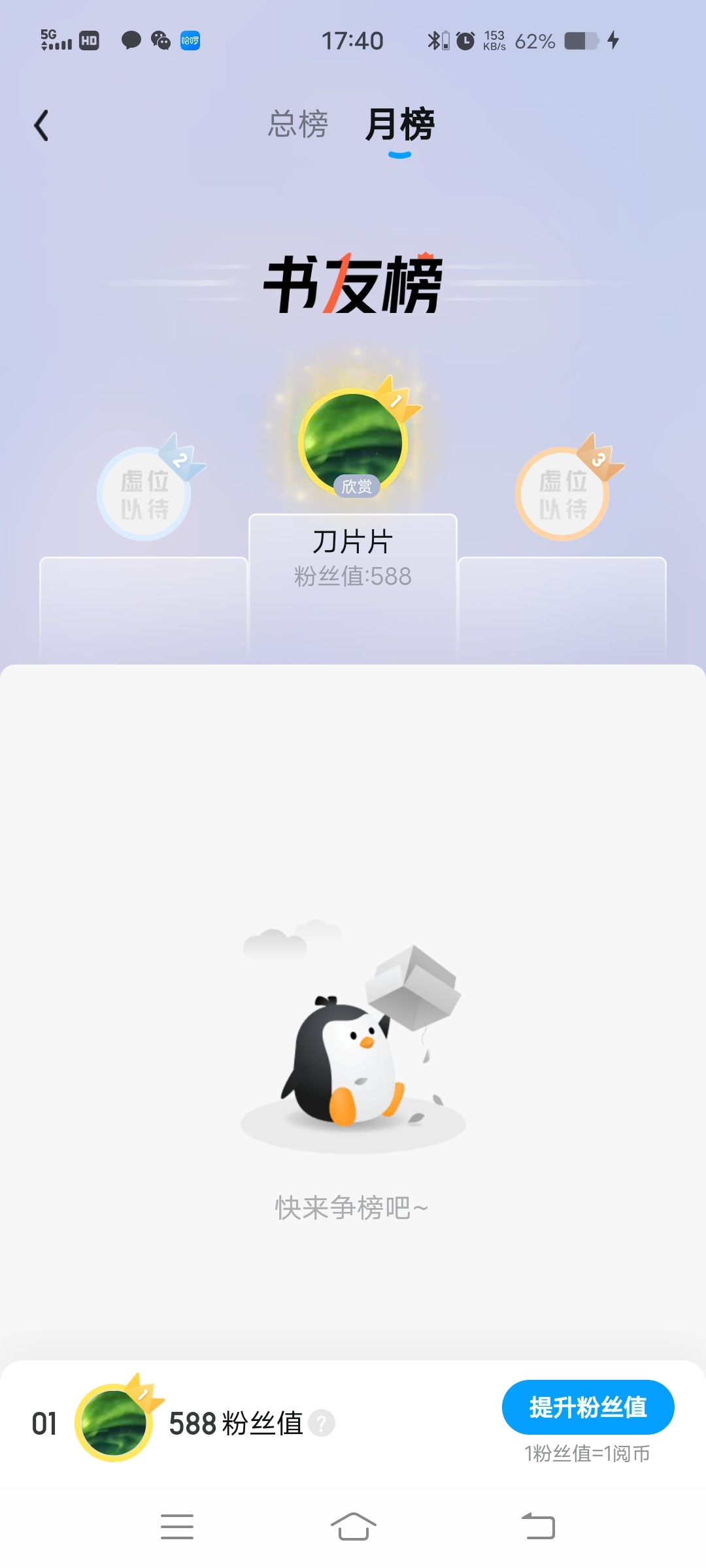The height and width of the screenshot is (1568, 706).
Task: Select the 月榜 tab
Action: pos(399,124)
